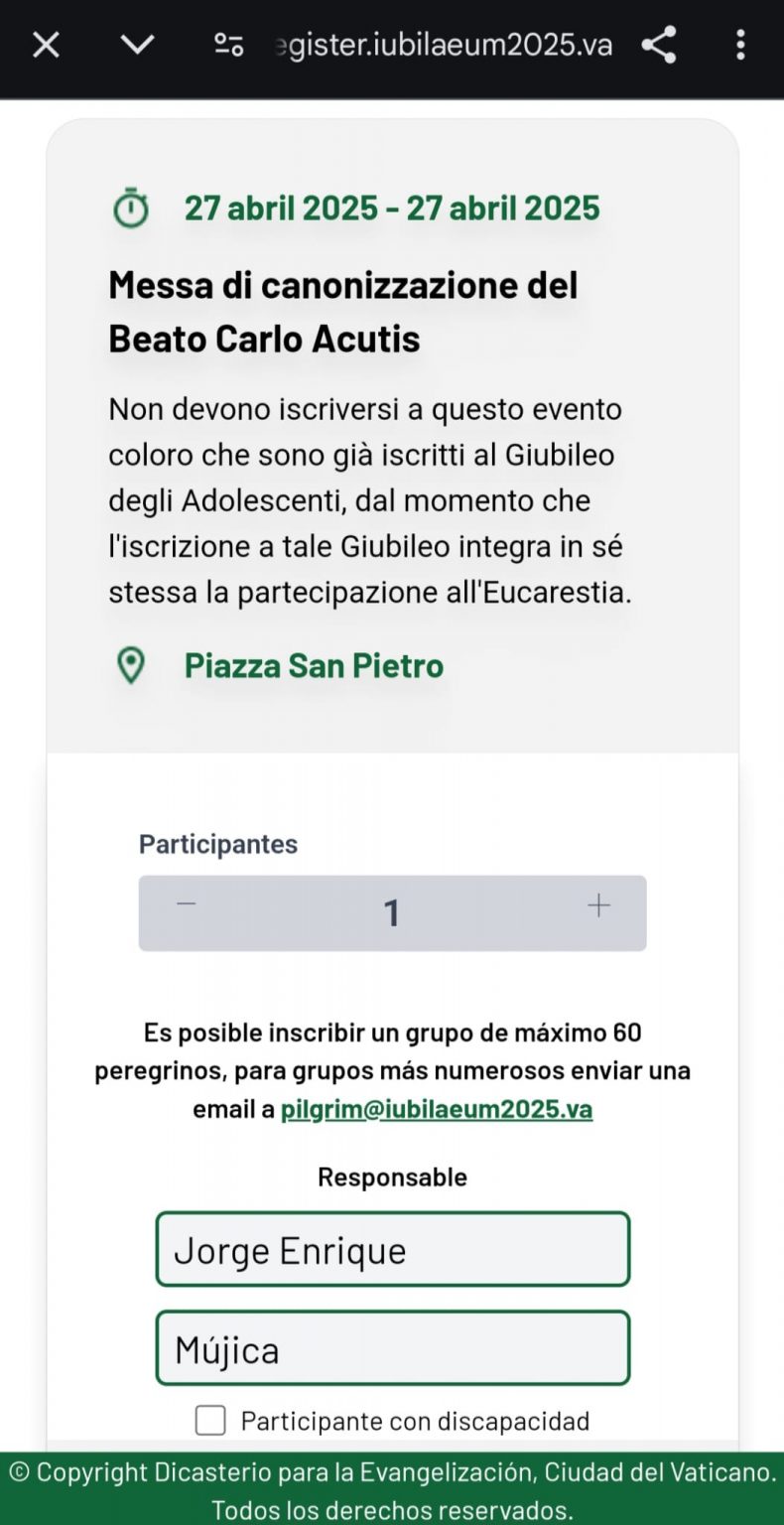Close the in-app browser tab
This screenshot has width=784, height=1525.
pos(47,45)
